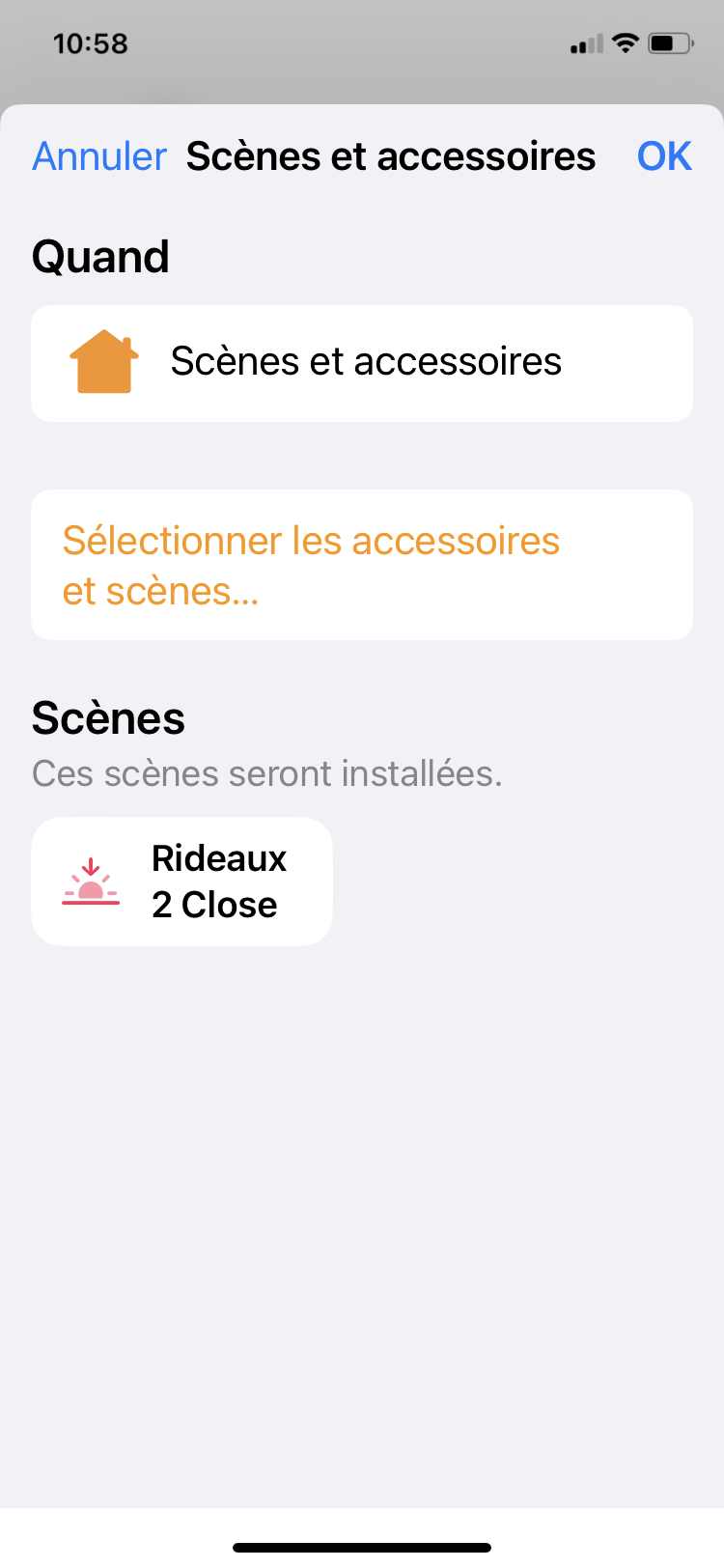Select Sélectionner les accessoires et scènes
This screenshot has width=724, height=1568.
pyautogui.click(x=362, y=565)
